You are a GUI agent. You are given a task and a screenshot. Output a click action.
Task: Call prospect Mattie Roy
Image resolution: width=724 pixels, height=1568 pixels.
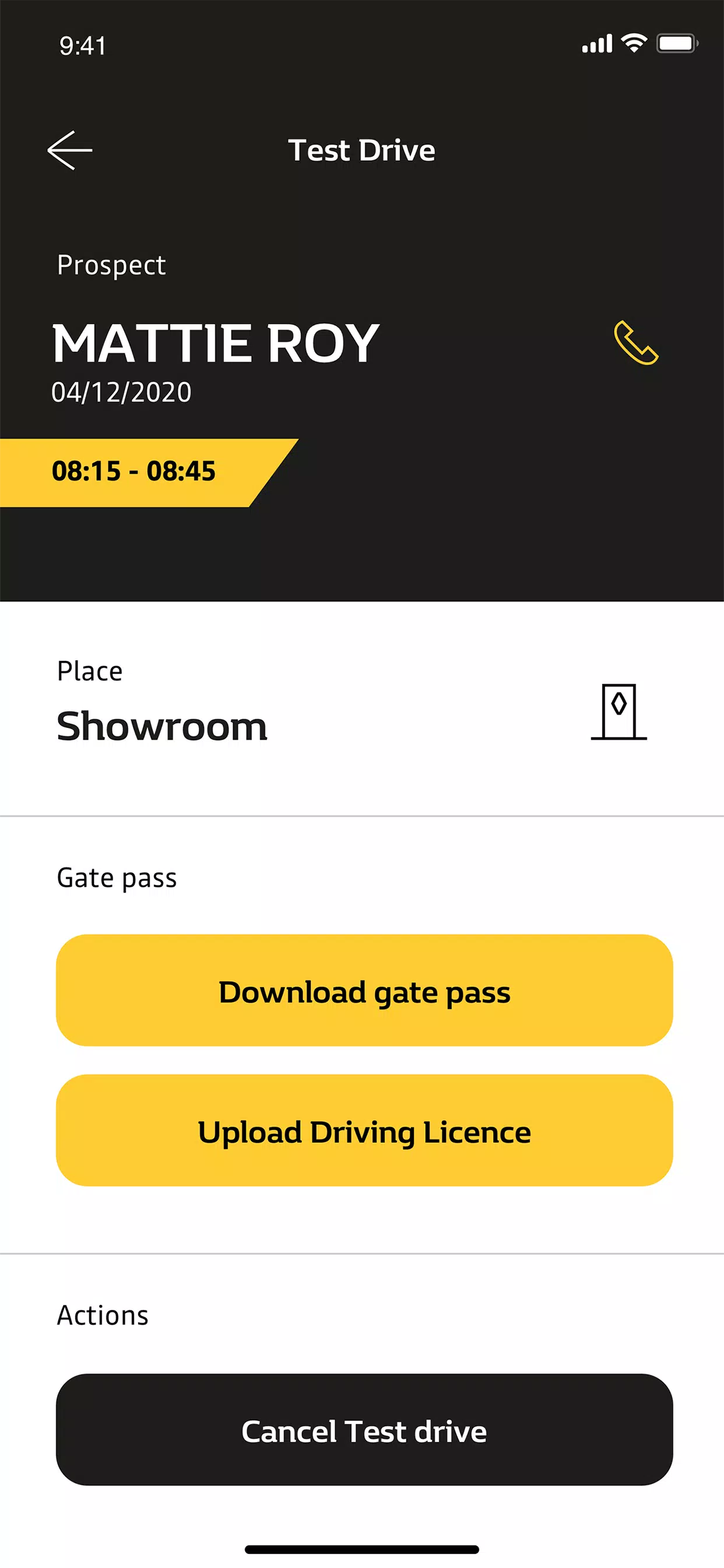pyautogui.click(x=636, y=342)
